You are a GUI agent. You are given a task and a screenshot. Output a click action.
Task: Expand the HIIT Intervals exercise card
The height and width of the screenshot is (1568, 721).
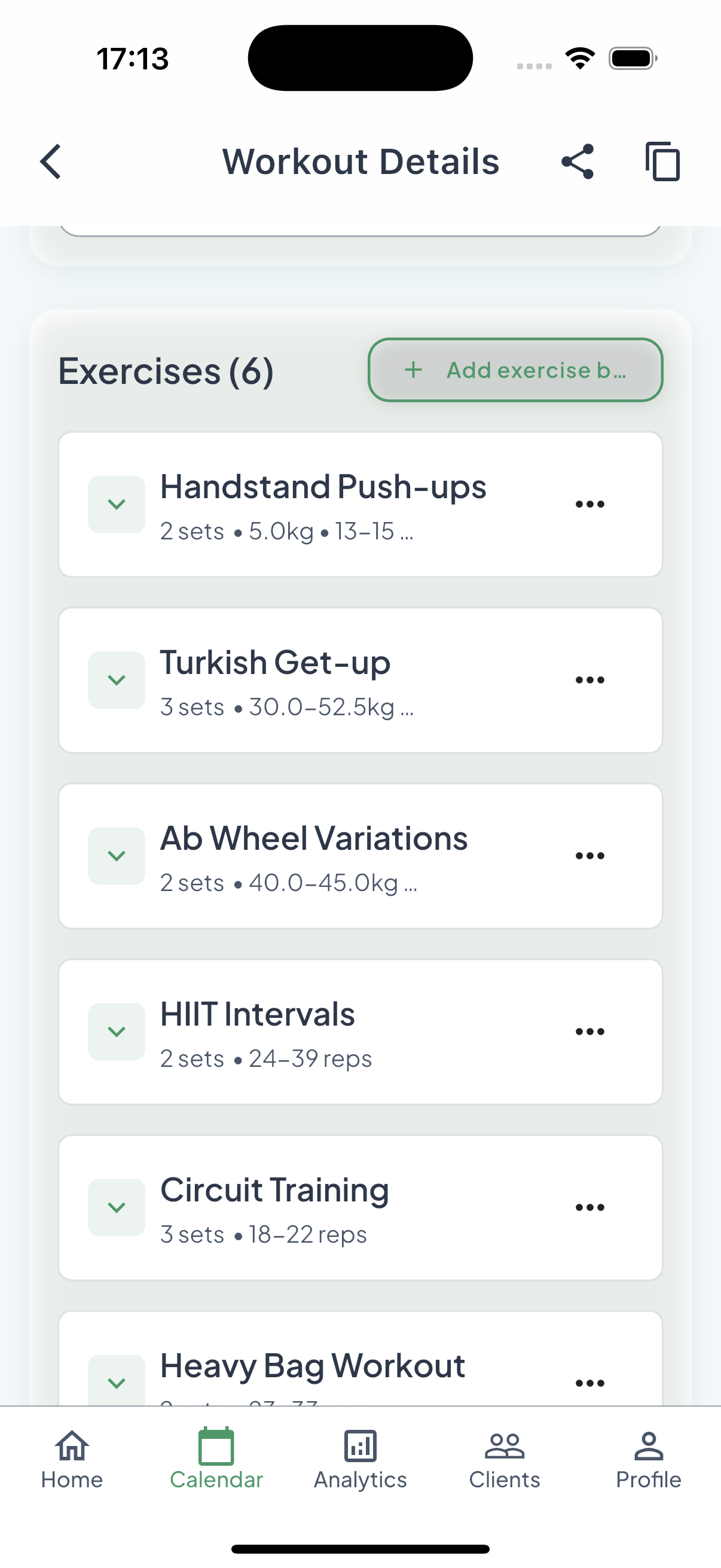[x=116, y=1031]
